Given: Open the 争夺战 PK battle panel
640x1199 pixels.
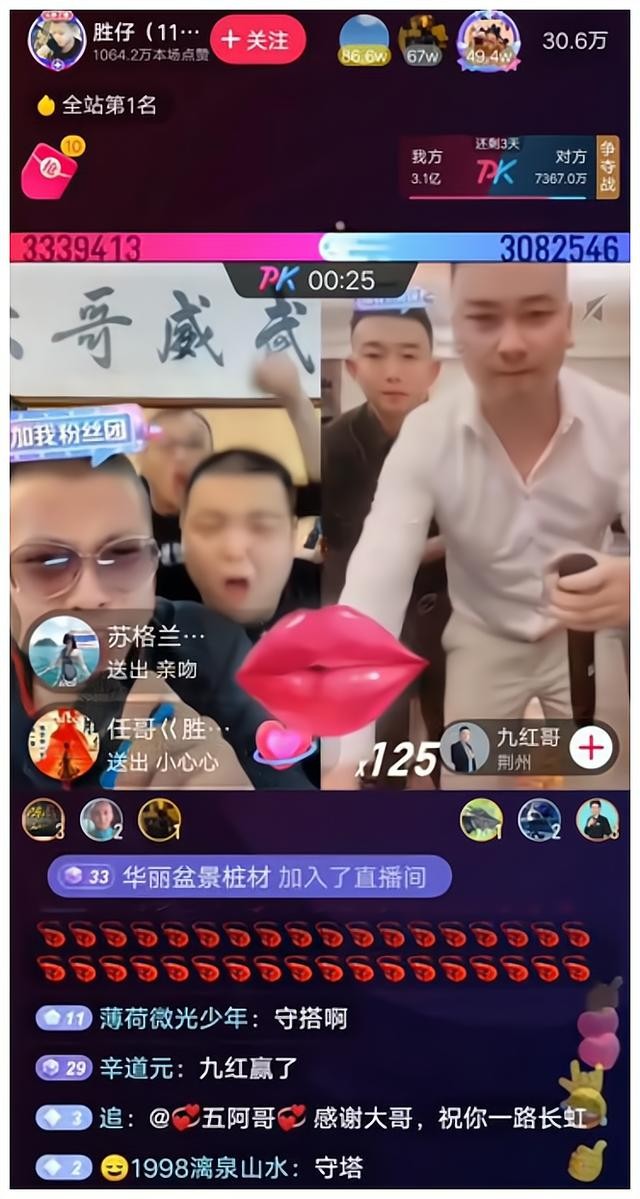Looking at the screenshot, I should point(607,167).
